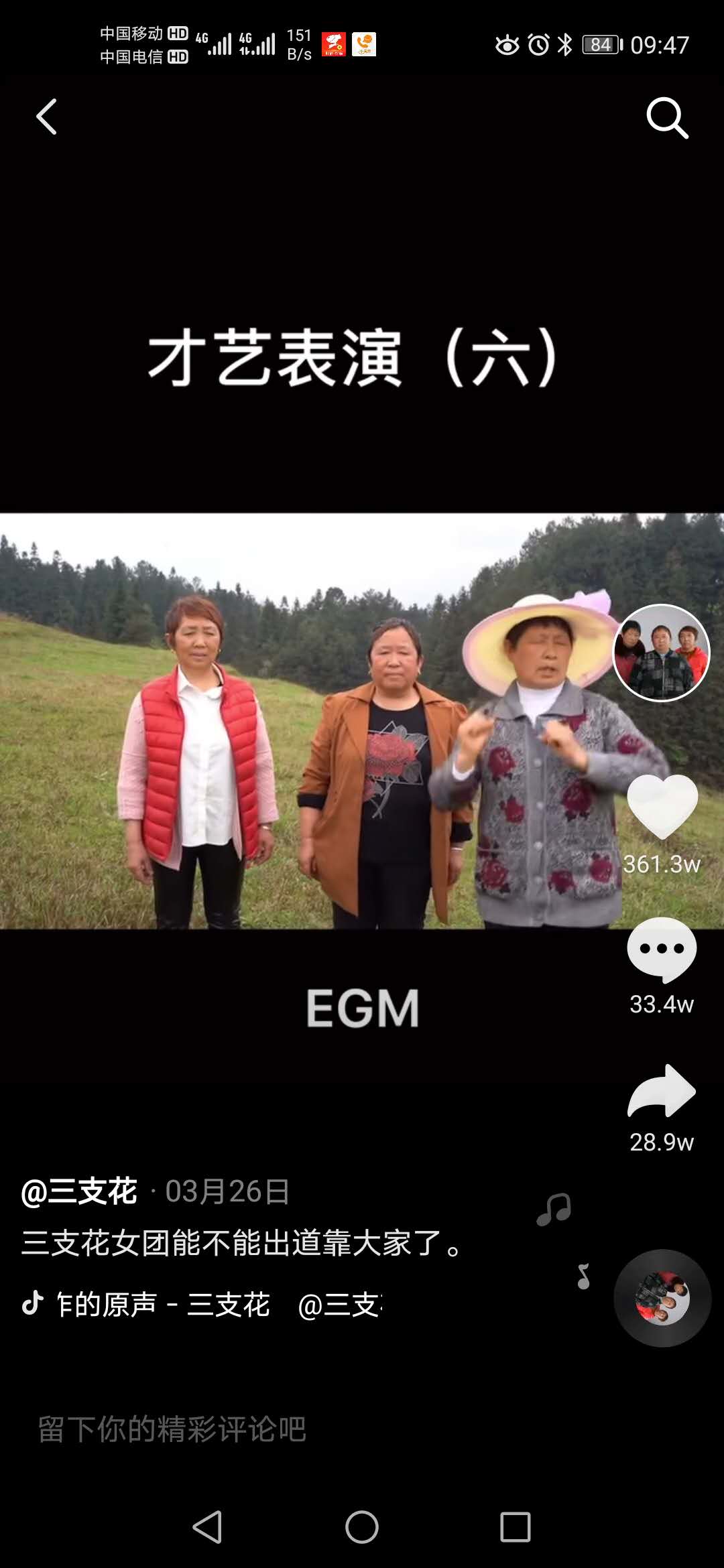Viewport: 724px width, 1568px height.
Task: Open search with the magnifier icon
Action: click(667, 118)
